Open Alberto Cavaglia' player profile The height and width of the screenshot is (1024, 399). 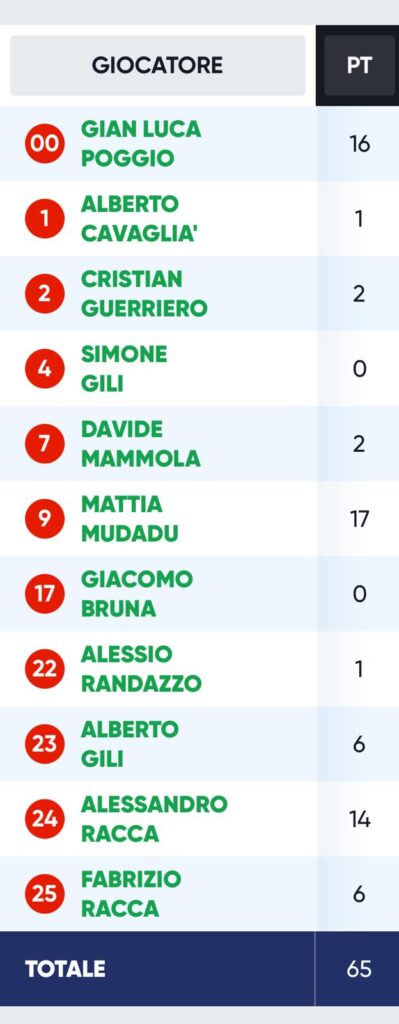pyautogui.click(x=139, y=219)
